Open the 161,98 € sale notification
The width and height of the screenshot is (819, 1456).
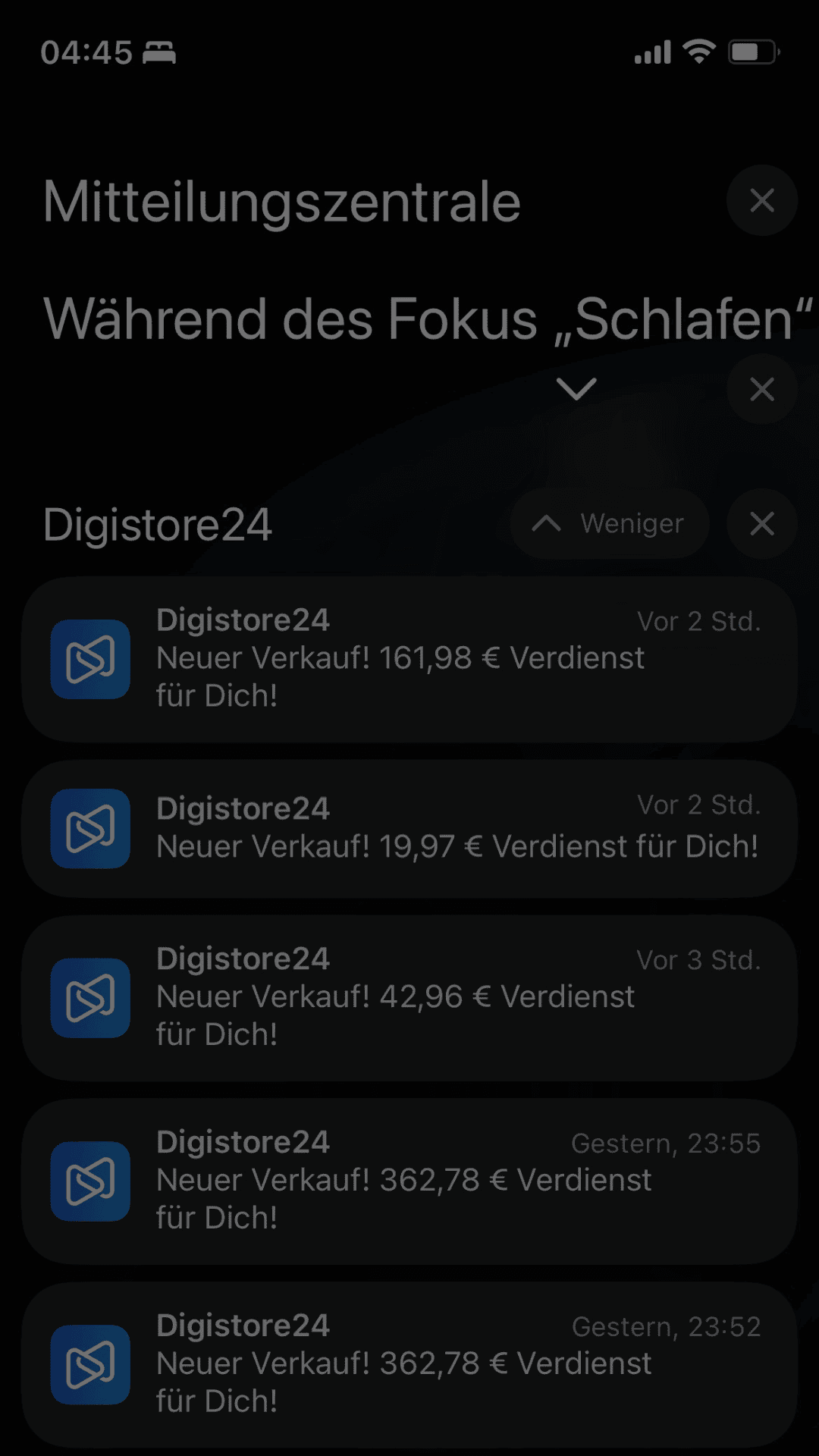click(x=409, y=659)
